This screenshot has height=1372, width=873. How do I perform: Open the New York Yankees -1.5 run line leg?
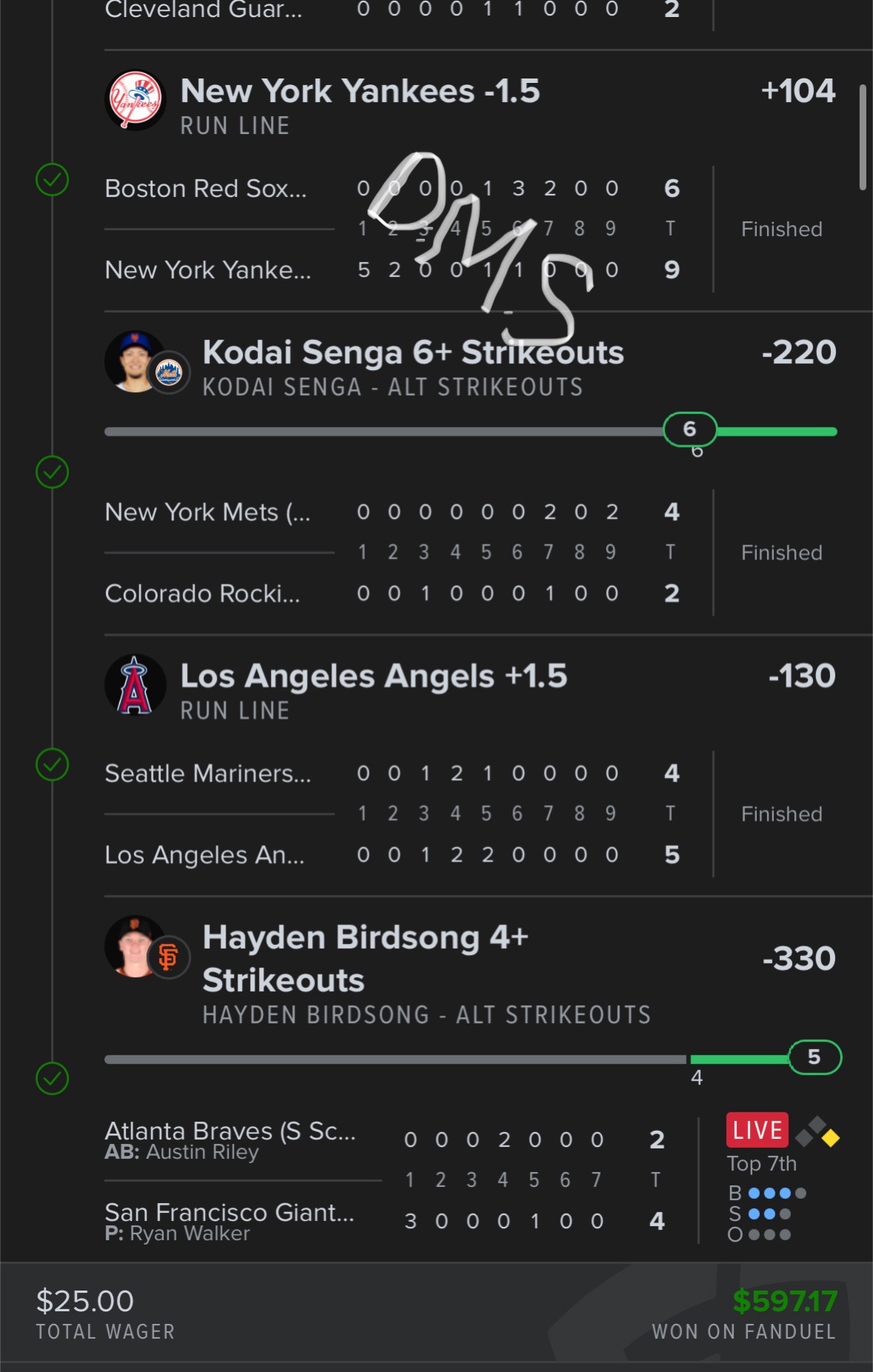point(360,92)
